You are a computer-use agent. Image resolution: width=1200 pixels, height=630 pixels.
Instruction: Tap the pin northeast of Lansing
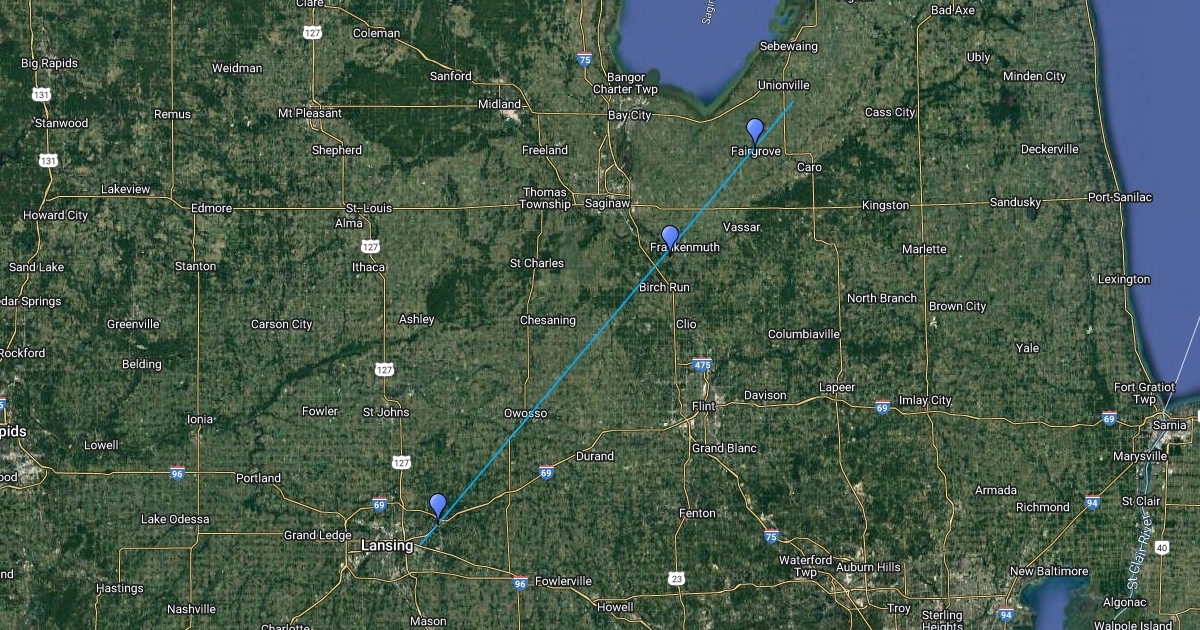pos(438,505)
